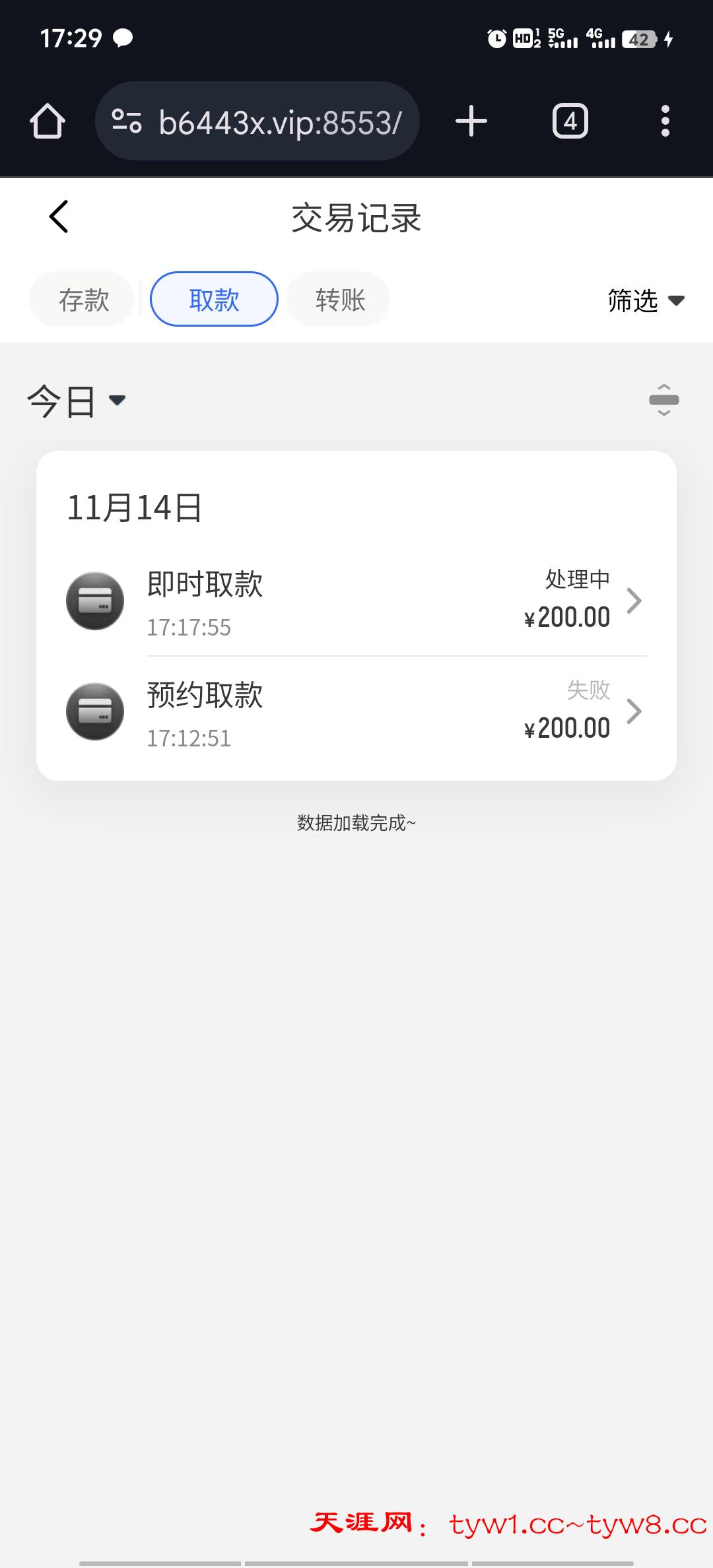Screen dimensions: 713x1568
Task: View the failed 预约取款 record
Action: tap(356, 711)
